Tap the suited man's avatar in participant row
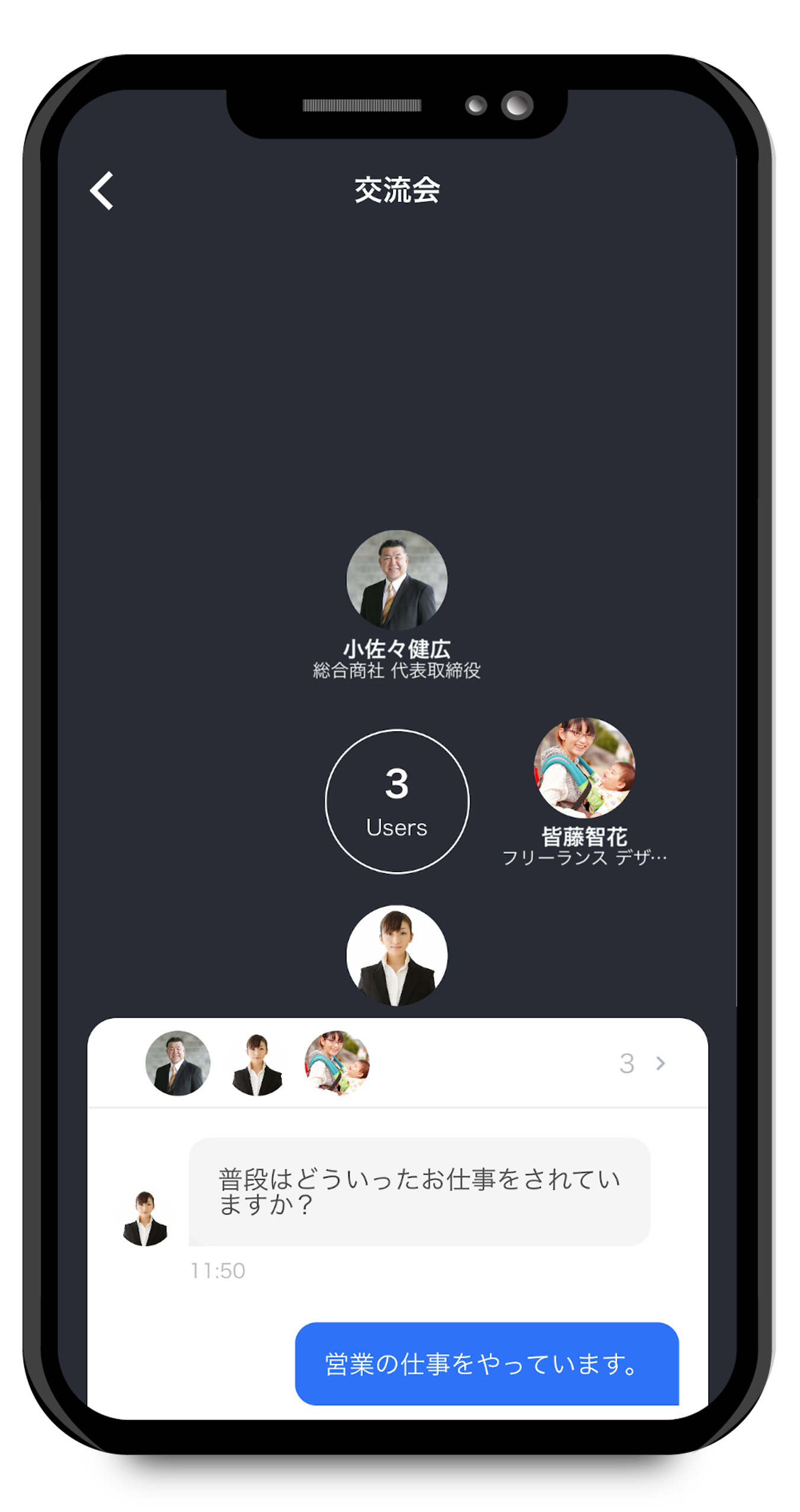The width and height of the screenshot is (800, 1512). 178,1063
